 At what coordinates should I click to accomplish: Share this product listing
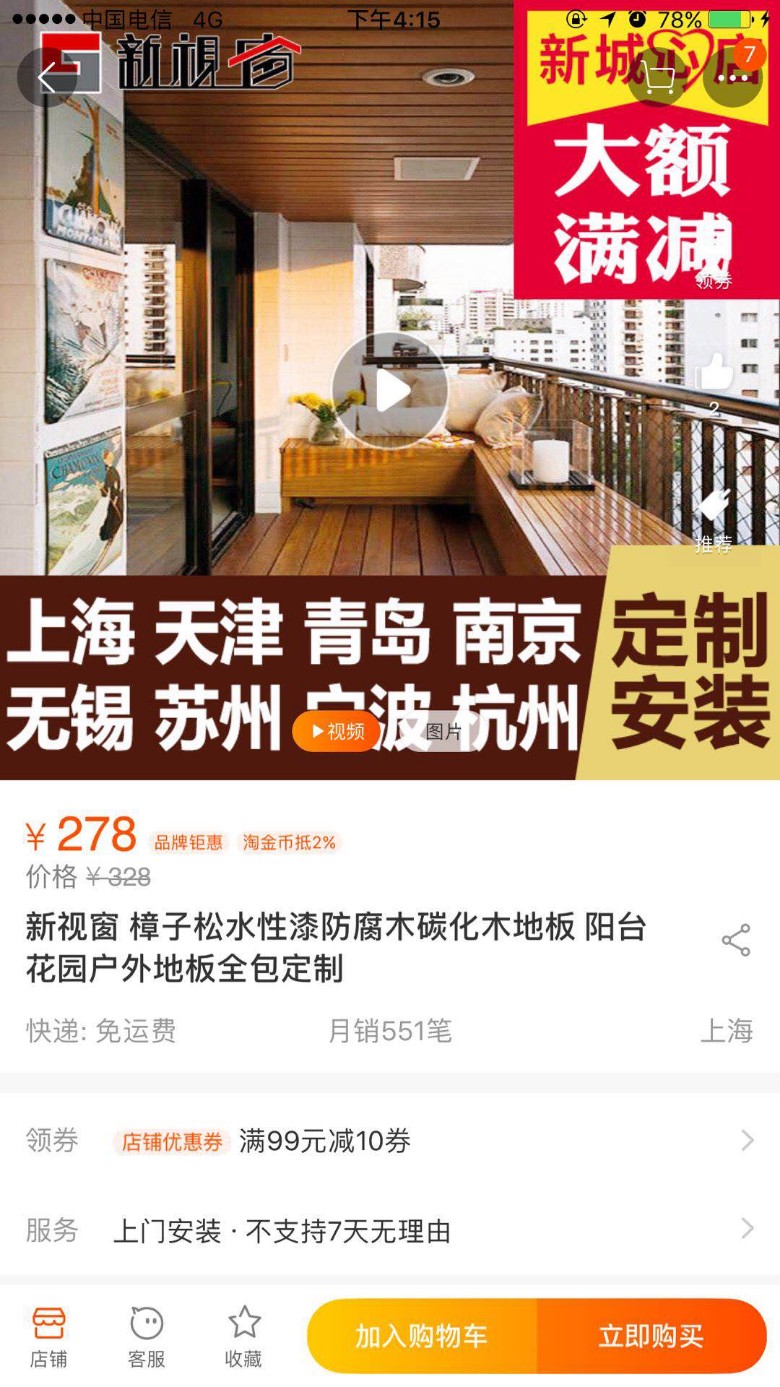736,940
